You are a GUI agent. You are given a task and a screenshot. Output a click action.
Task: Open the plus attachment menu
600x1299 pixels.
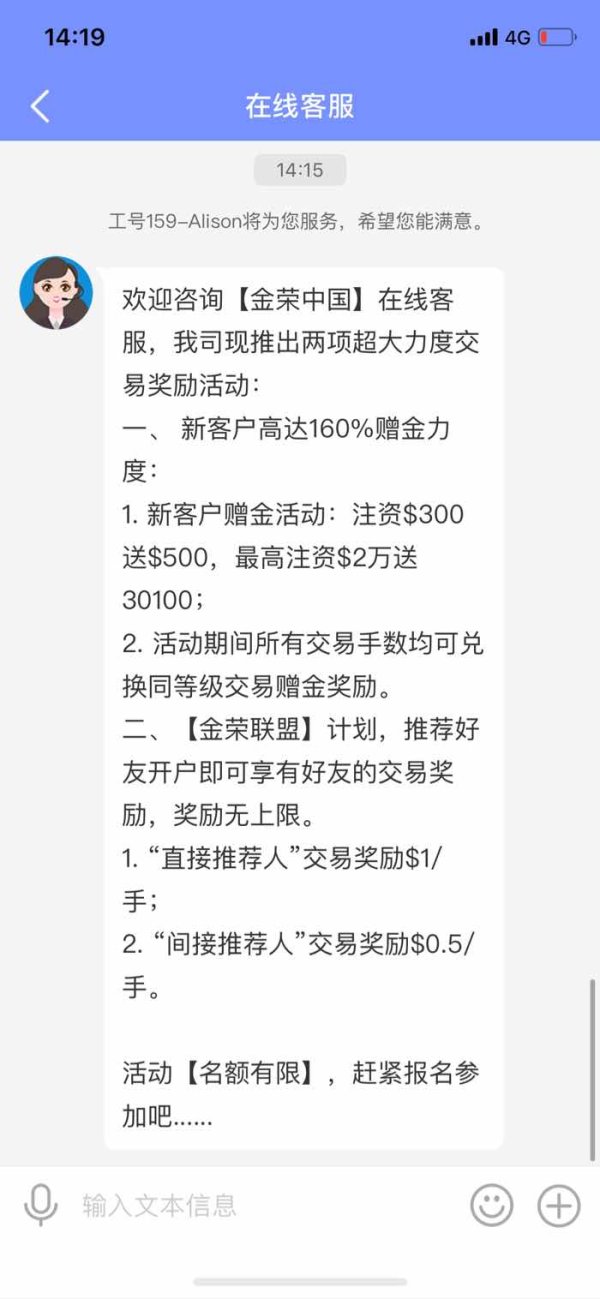(559, 1205)
